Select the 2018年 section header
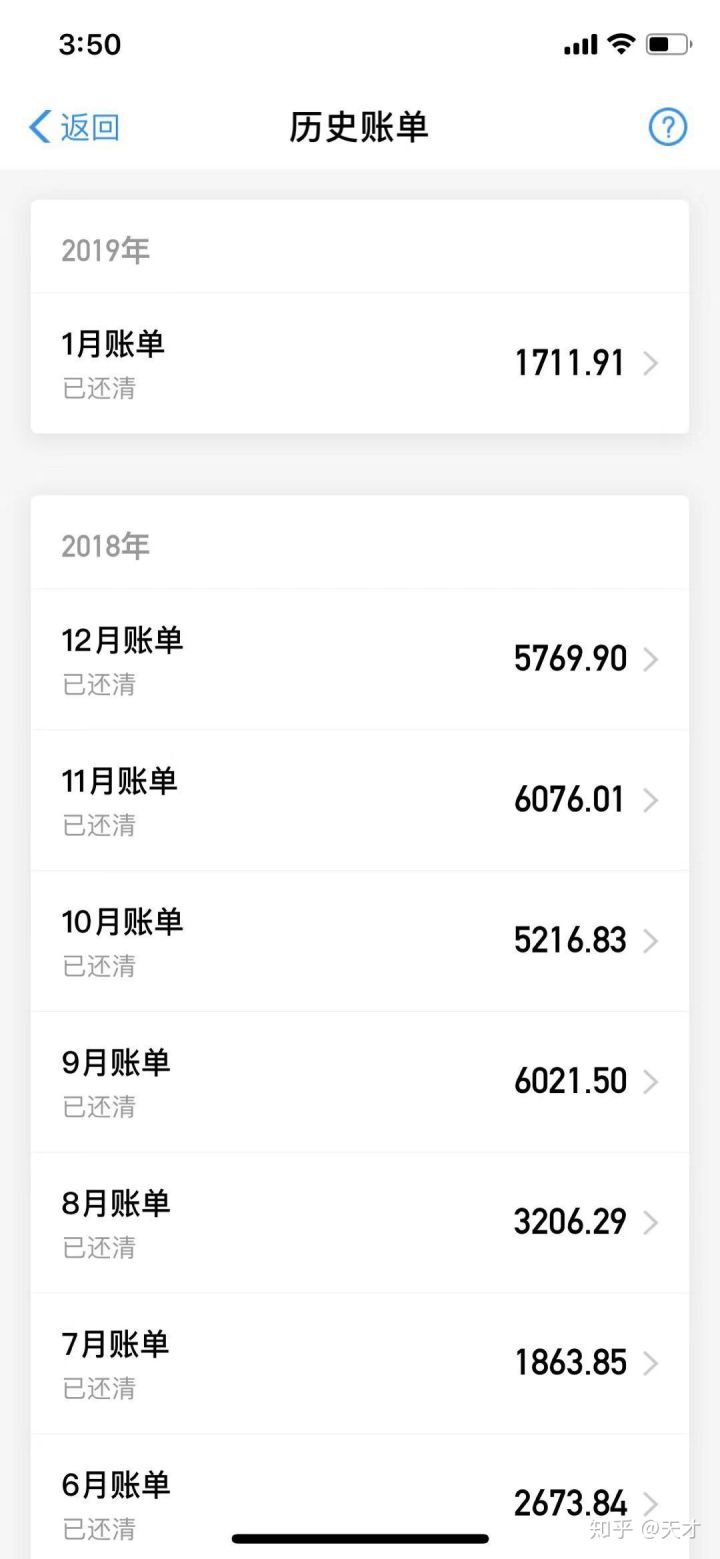720x1559 pixels. pyautogui.click(x=104, y=546)
